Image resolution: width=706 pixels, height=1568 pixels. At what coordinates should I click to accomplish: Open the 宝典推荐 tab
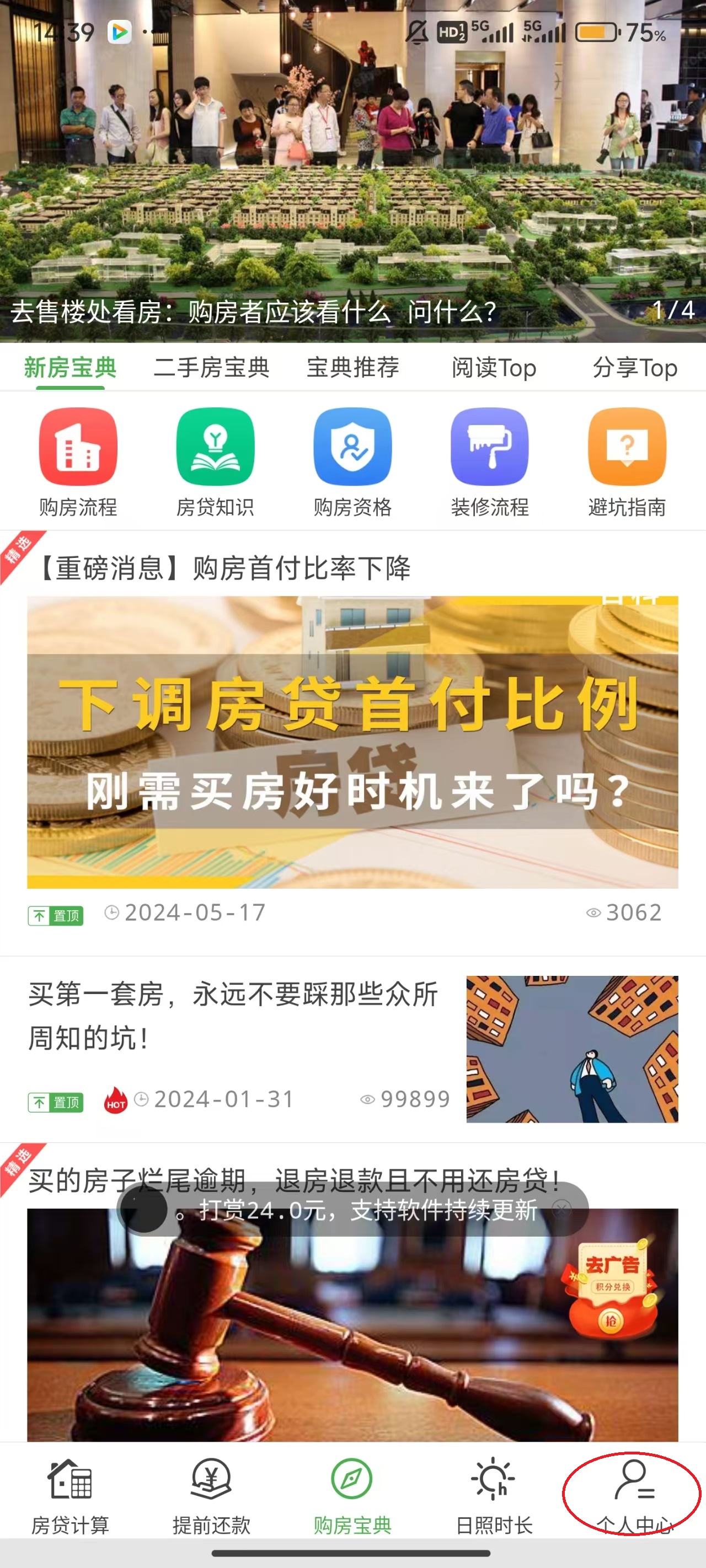coord(354,368)
